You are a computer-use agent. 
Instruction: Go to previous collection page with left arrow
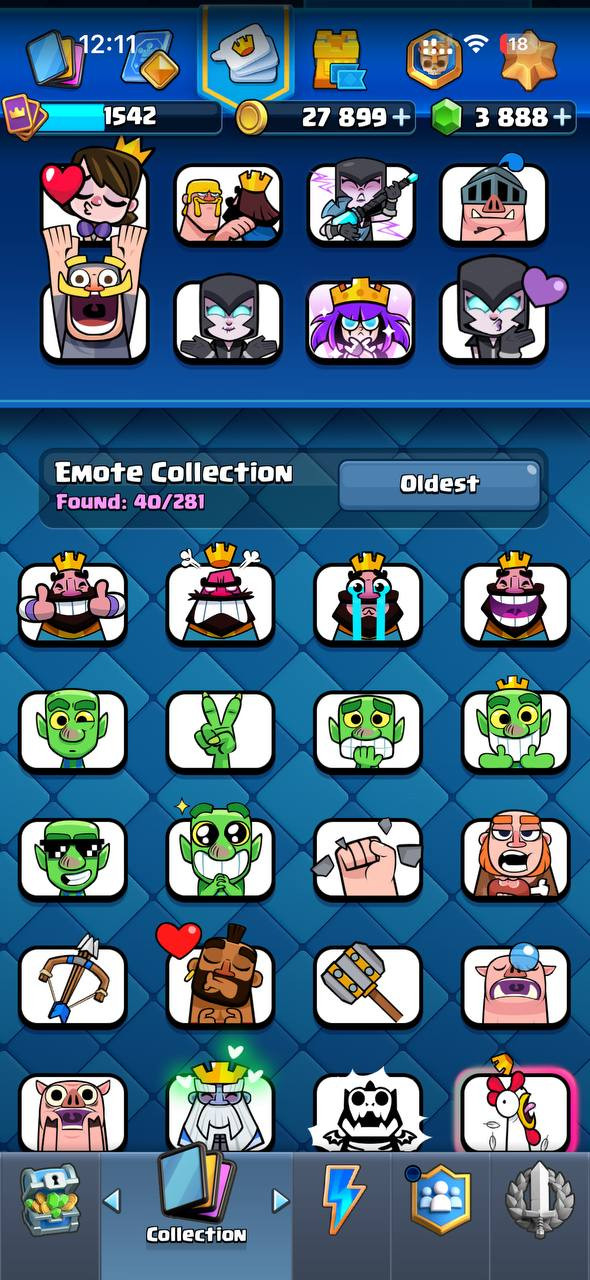[112, 1200]
